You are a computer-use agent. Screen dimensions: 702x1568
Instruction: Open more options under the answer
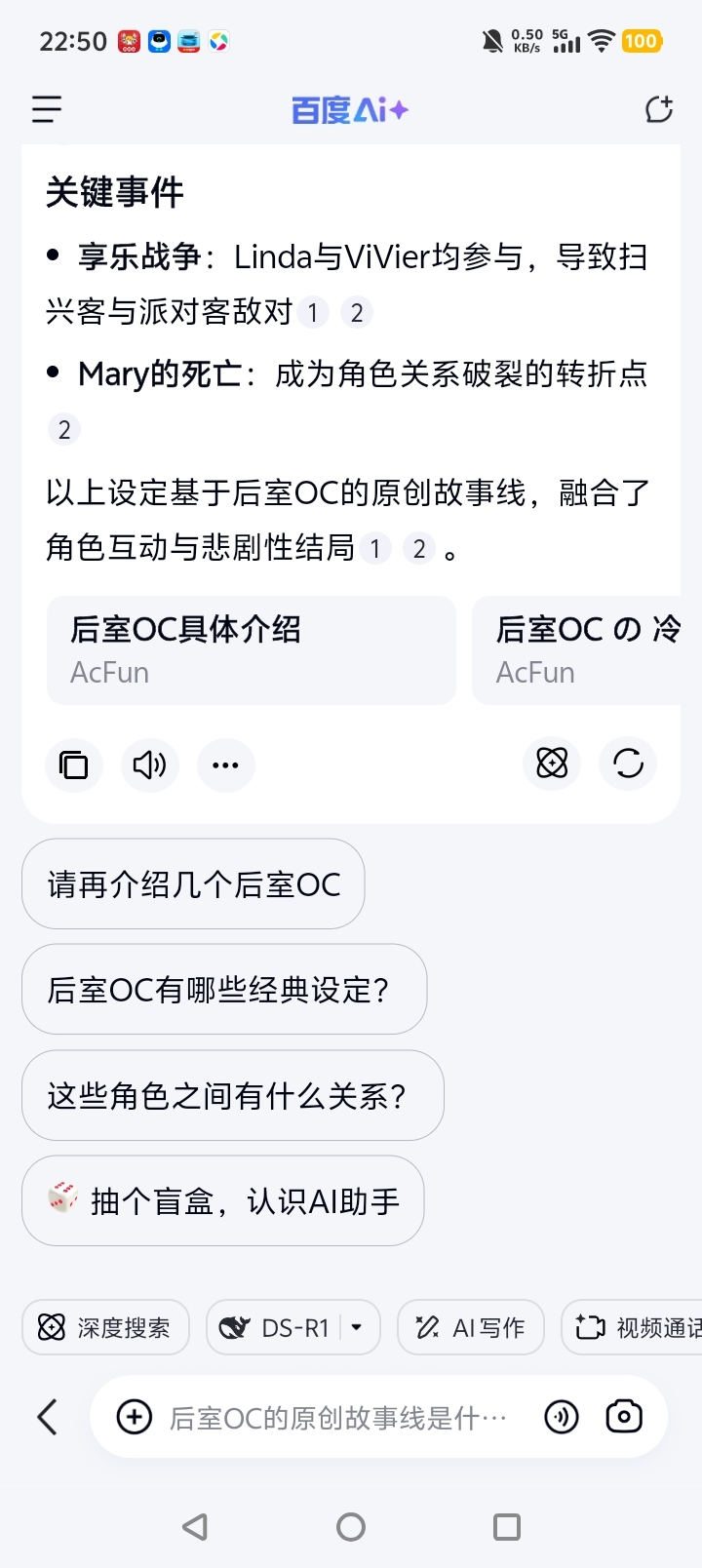click(225, 764)
